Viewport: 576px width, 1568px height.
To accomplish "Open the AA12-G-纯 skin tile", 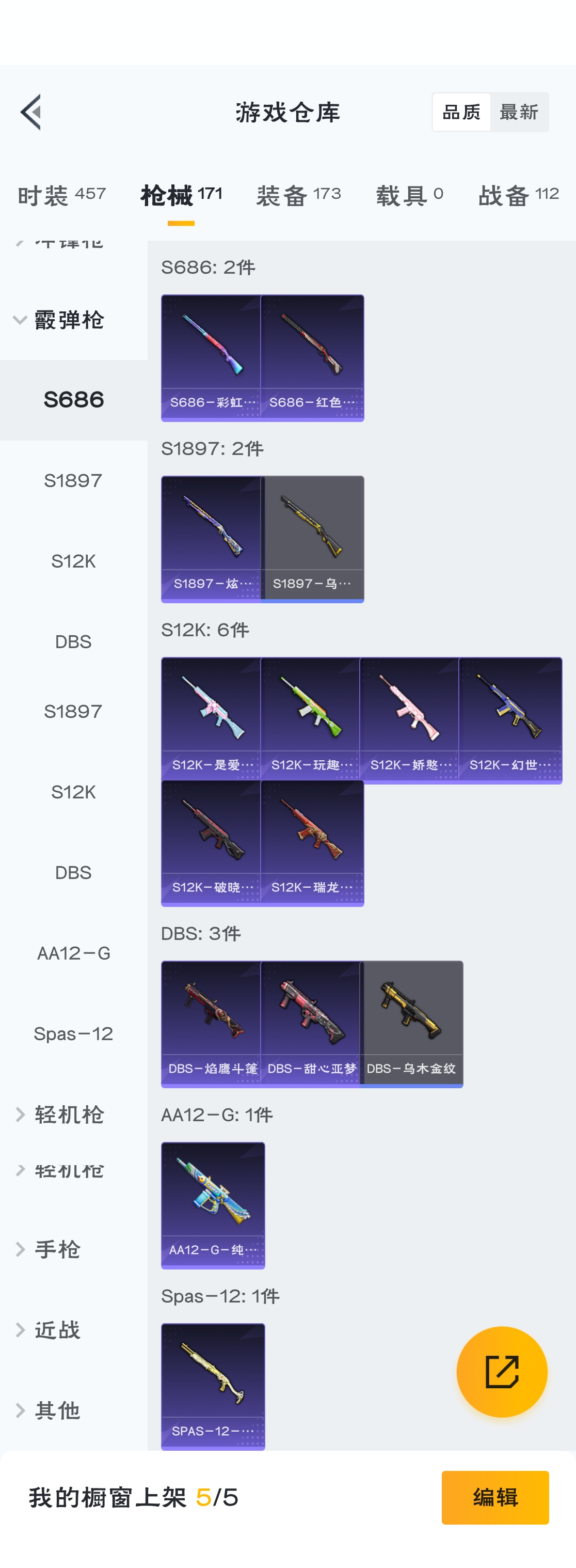I will coord(213,1204).
